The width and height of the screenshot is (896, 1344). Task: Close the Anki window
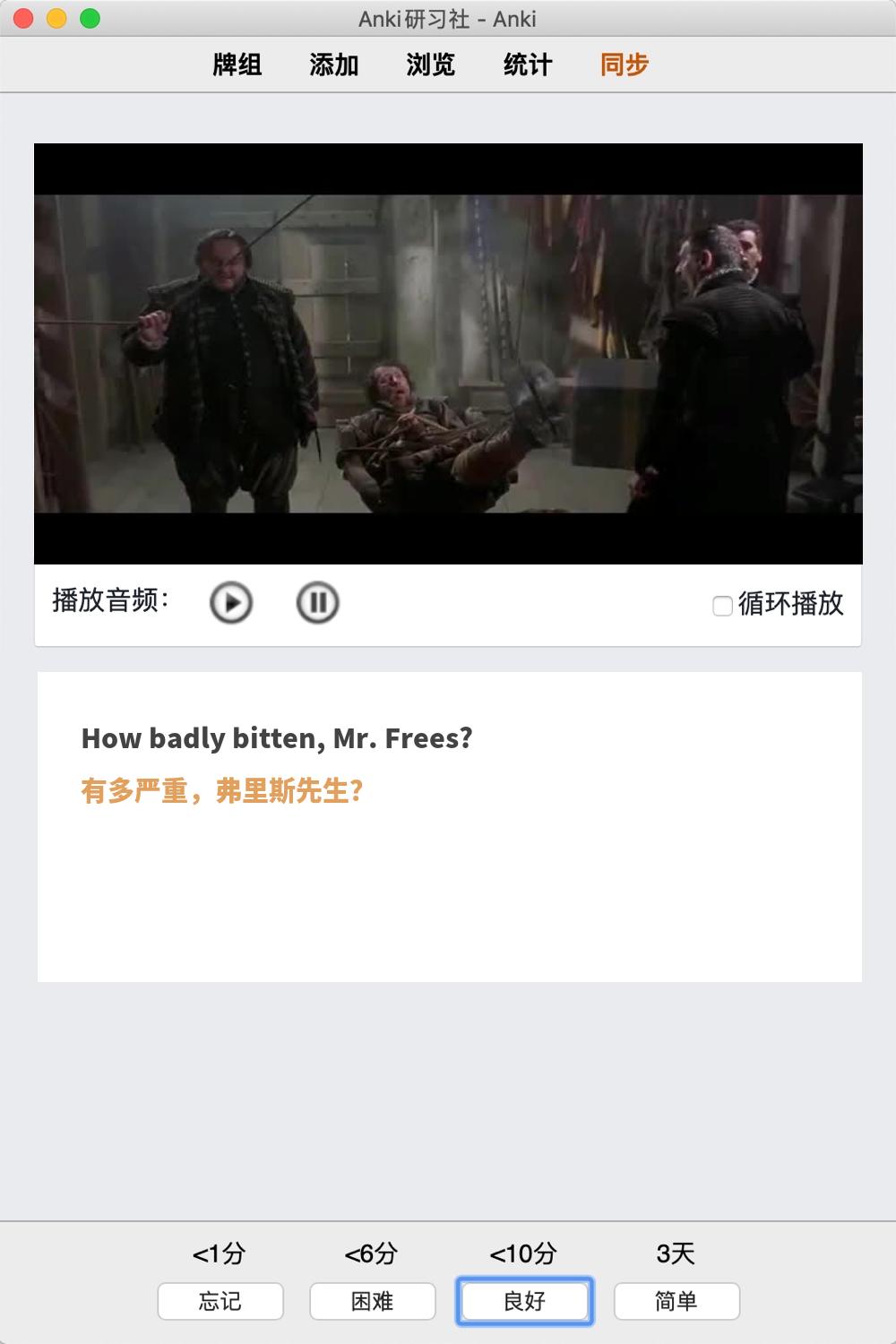click(x=24, y=18)
